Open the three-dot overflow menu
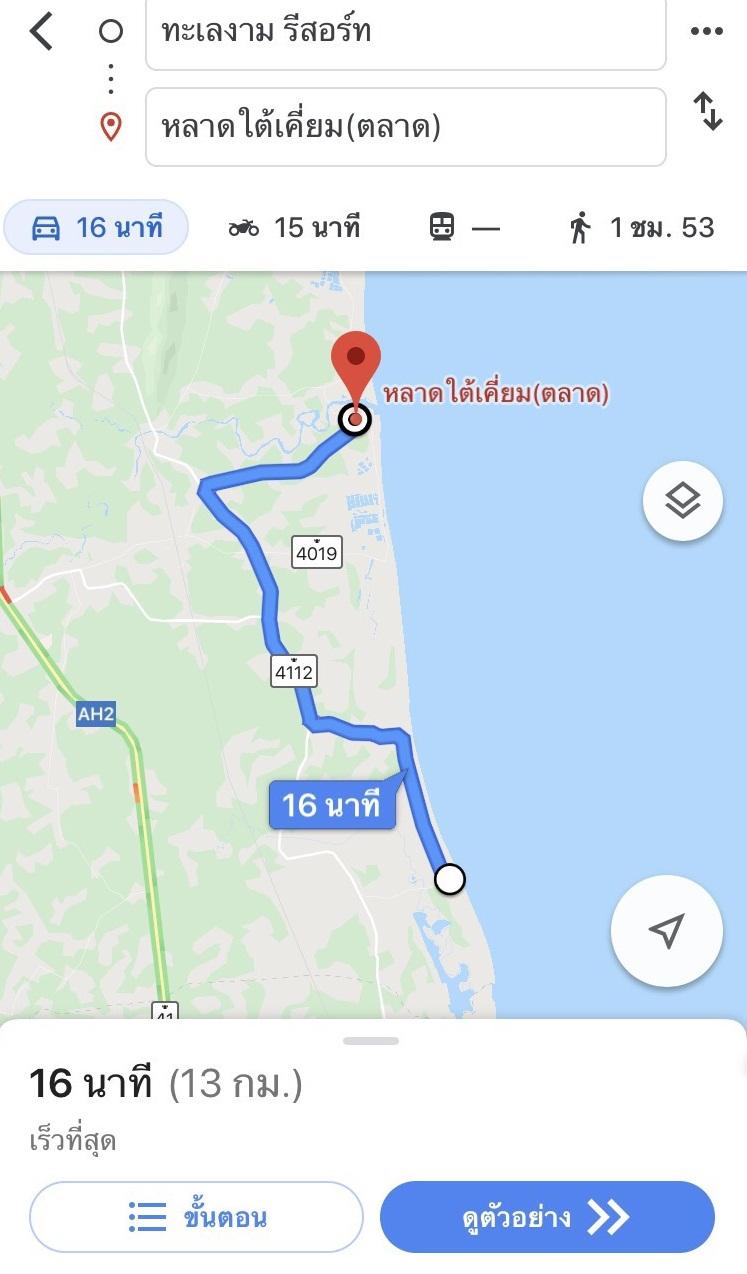This screenshot has height=1274, width=747. (x=707, y=31)
